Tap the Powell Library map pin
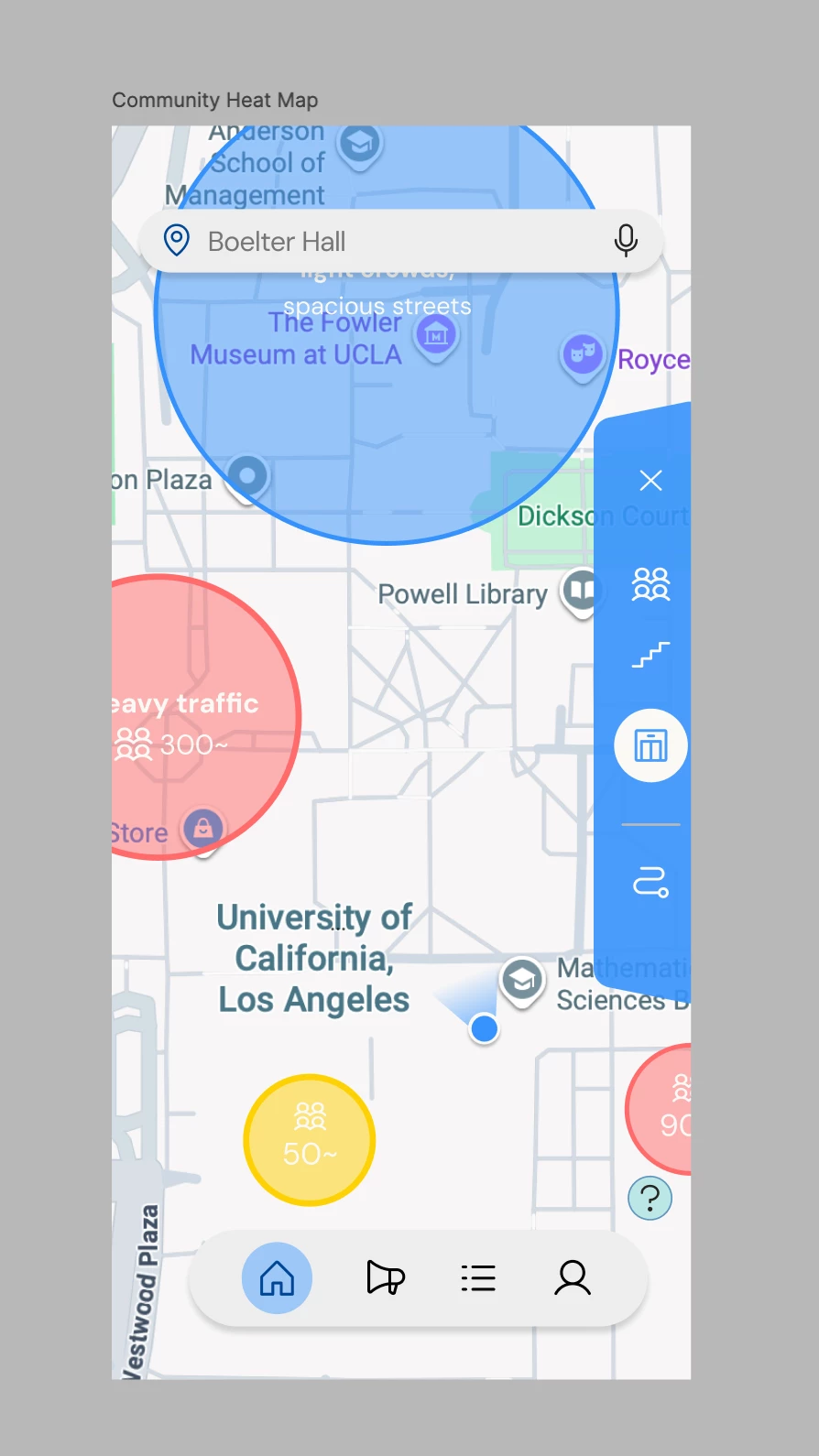 [x=581, y=591]
